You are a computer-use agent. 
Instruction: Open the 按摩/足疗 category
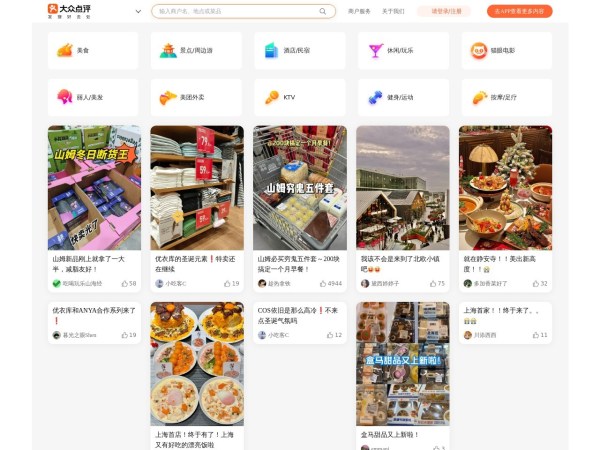pos(505,98)
